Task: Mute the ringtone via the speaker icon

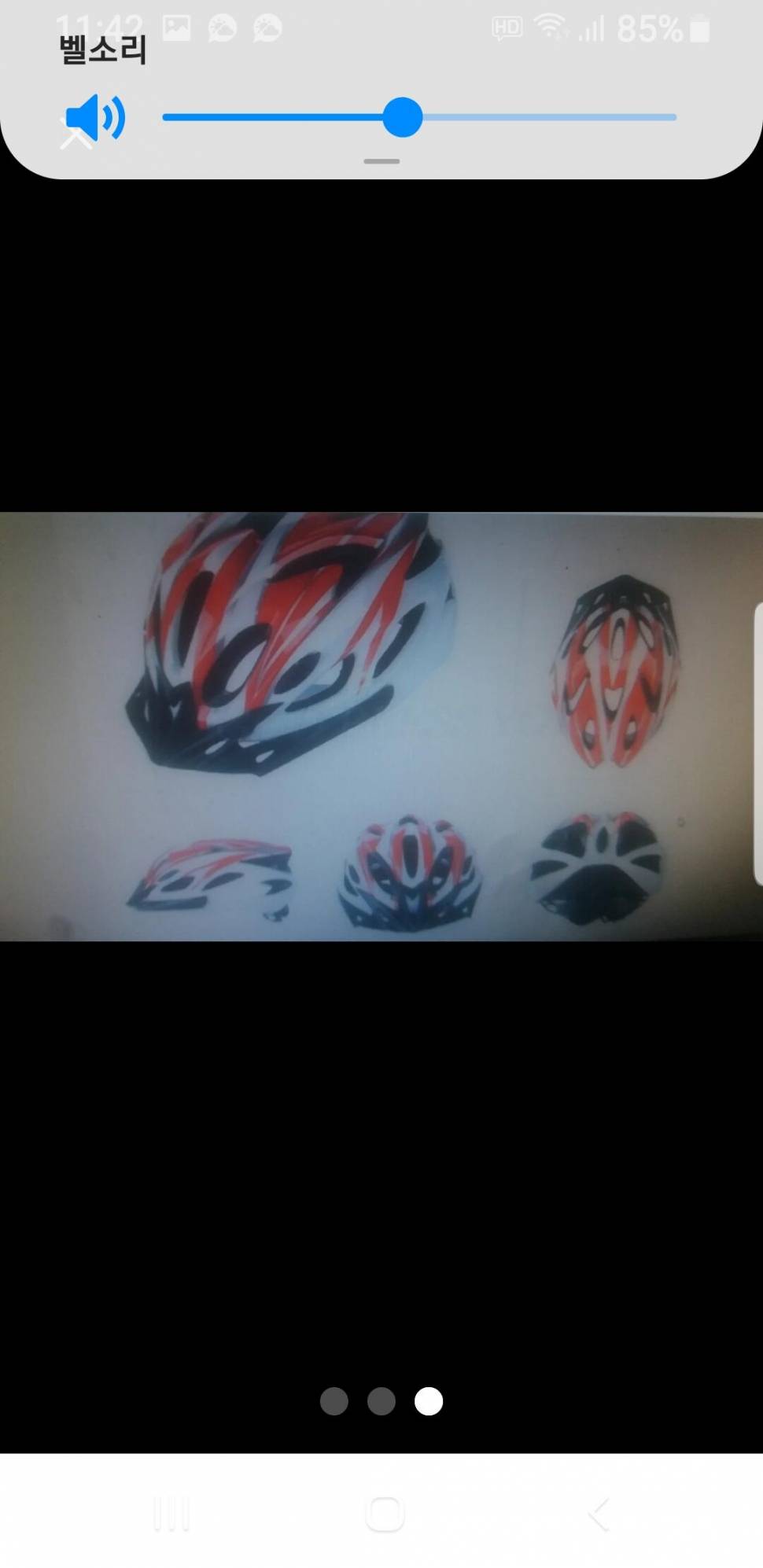Action: (x=94, y=118)
